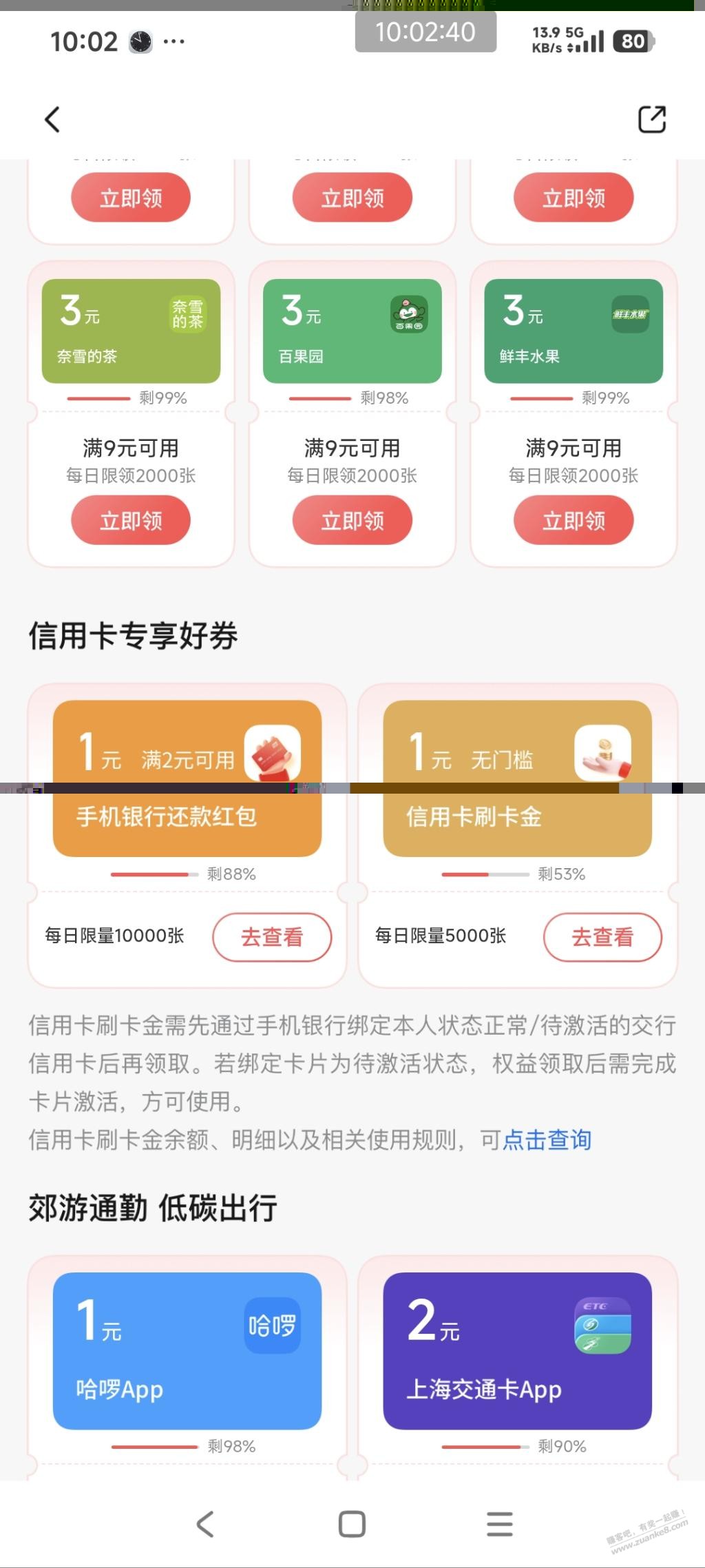
Task: Go back using the top-left arrow
Action: point(52,119)
